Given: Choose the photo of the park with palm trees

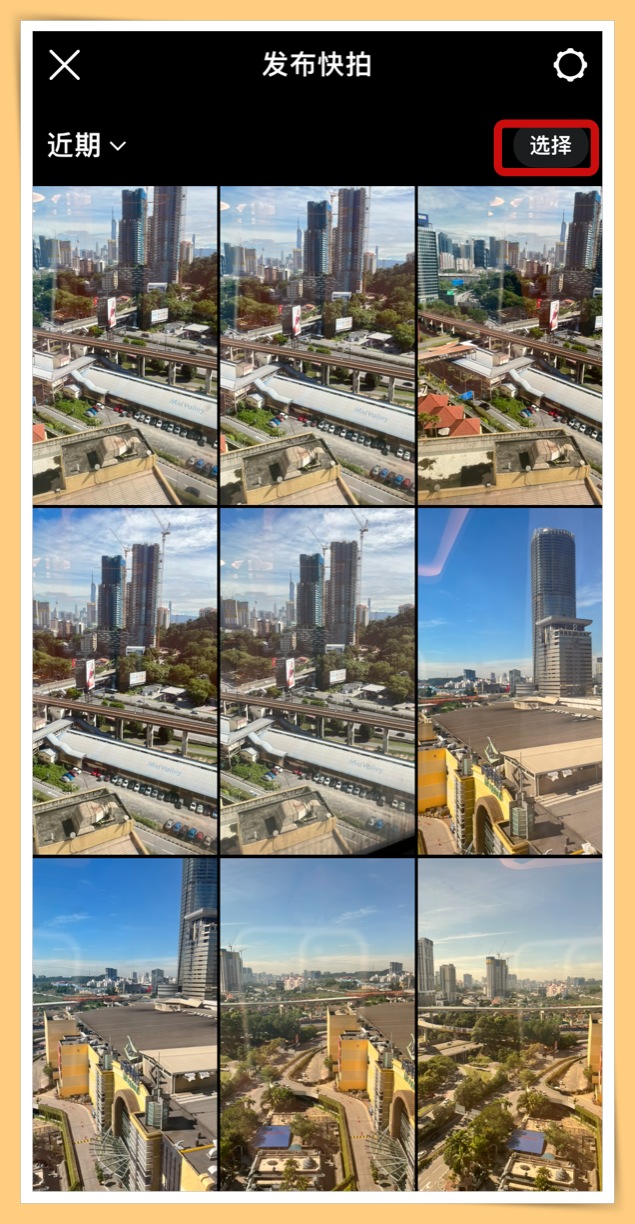Looking at the screenshot, I should coord(509,1025).
